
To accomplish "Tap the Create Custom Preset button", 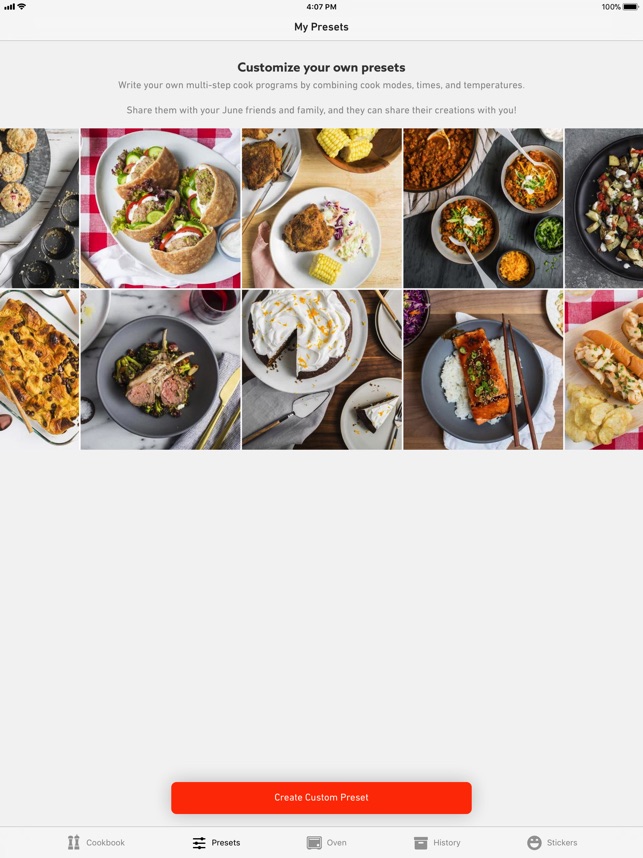I will pos(321,797).
